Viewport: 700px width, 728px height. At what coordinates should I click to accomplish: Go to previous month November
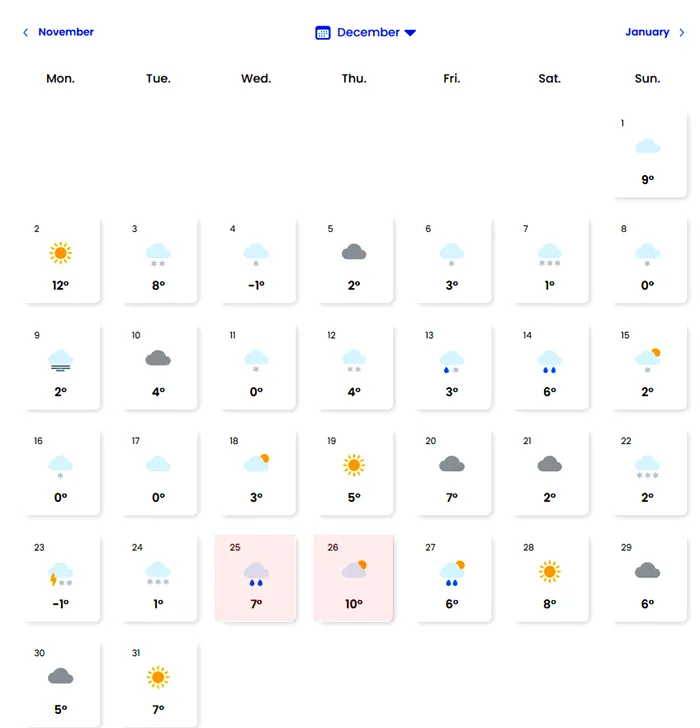[x=59, y=32]
